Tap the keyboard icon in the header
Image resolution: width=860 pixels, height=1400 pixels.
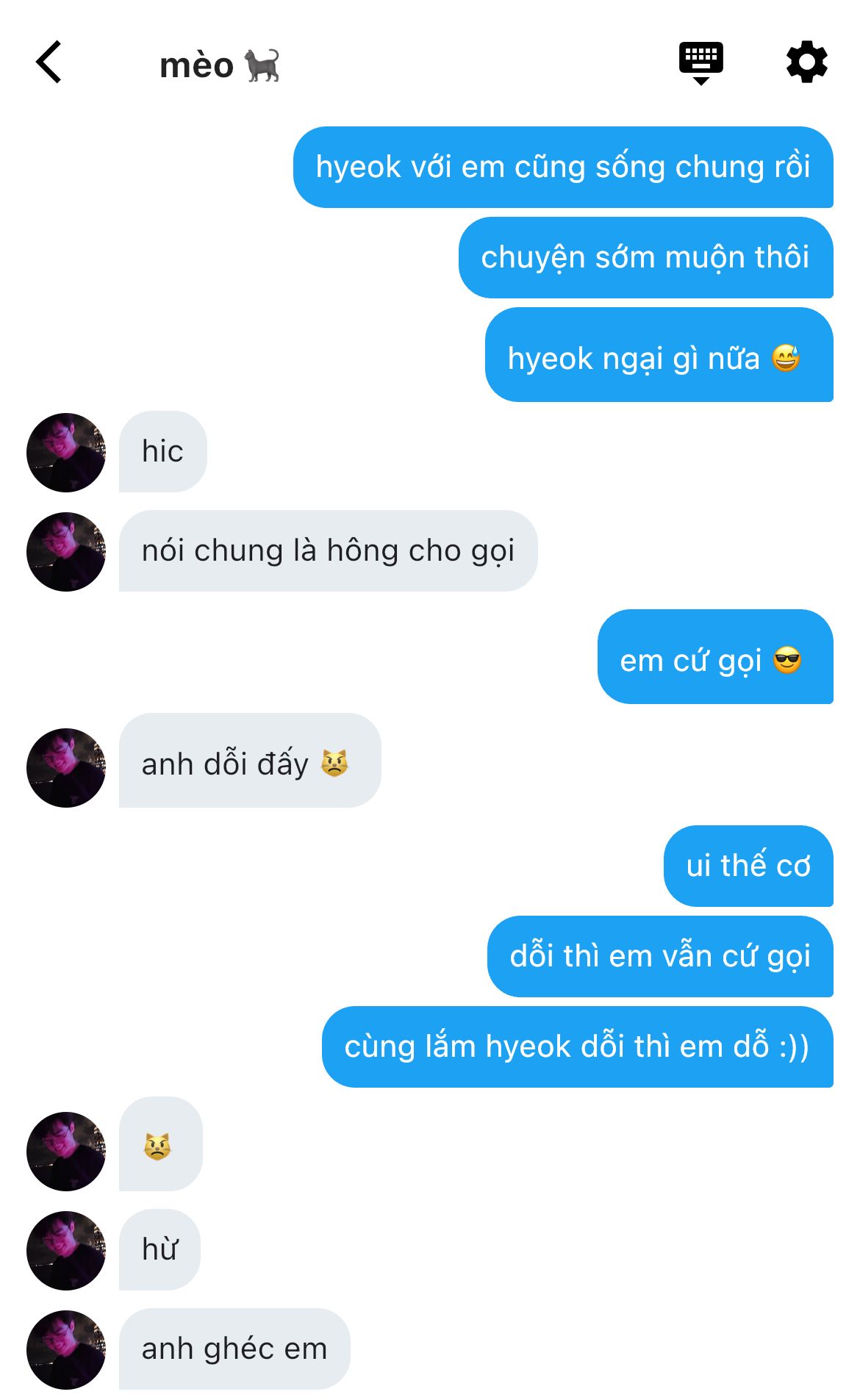tap(700, 63)
